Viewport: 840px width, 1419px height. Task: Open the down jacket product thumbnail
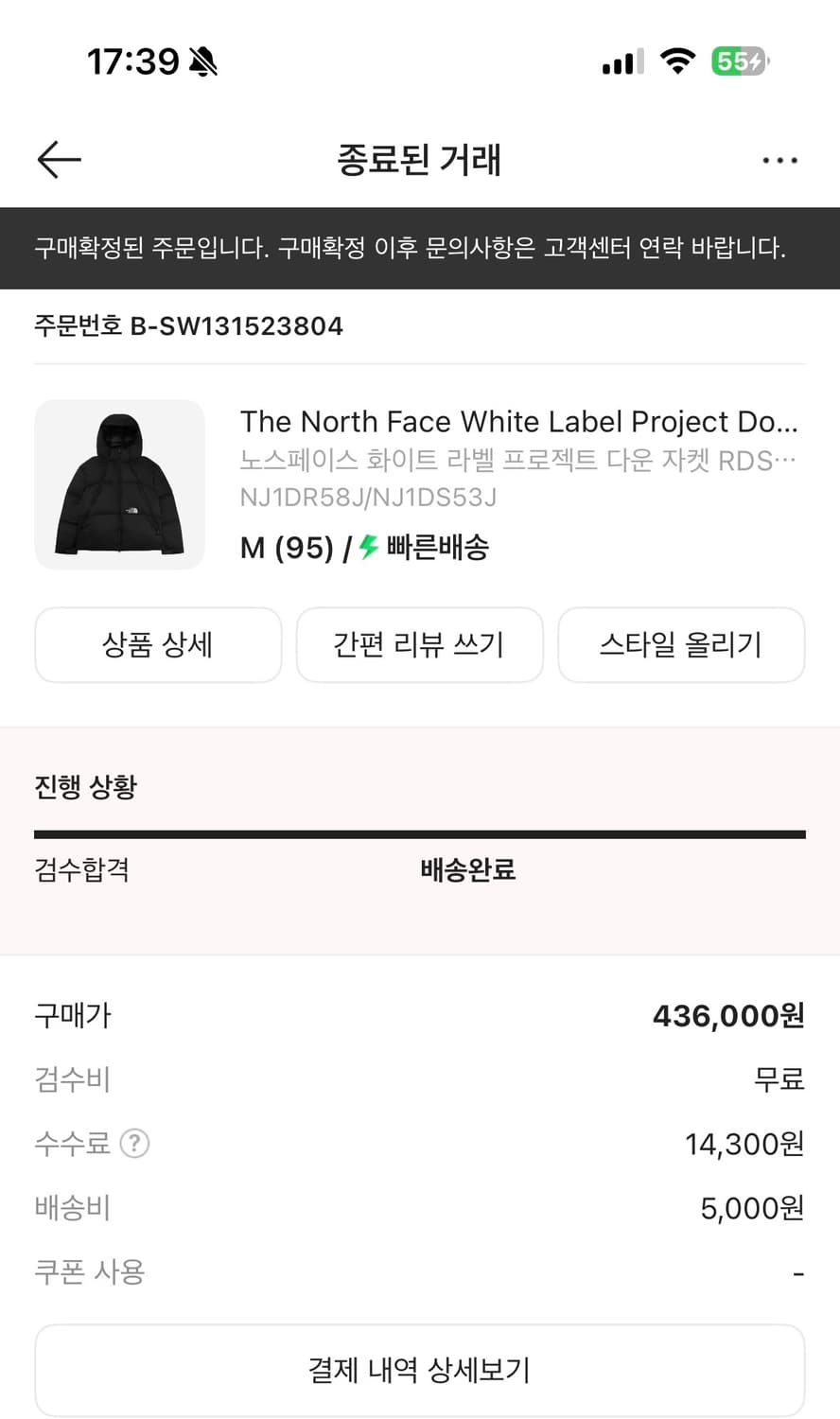pyautogui.click(x=120, y=484)
